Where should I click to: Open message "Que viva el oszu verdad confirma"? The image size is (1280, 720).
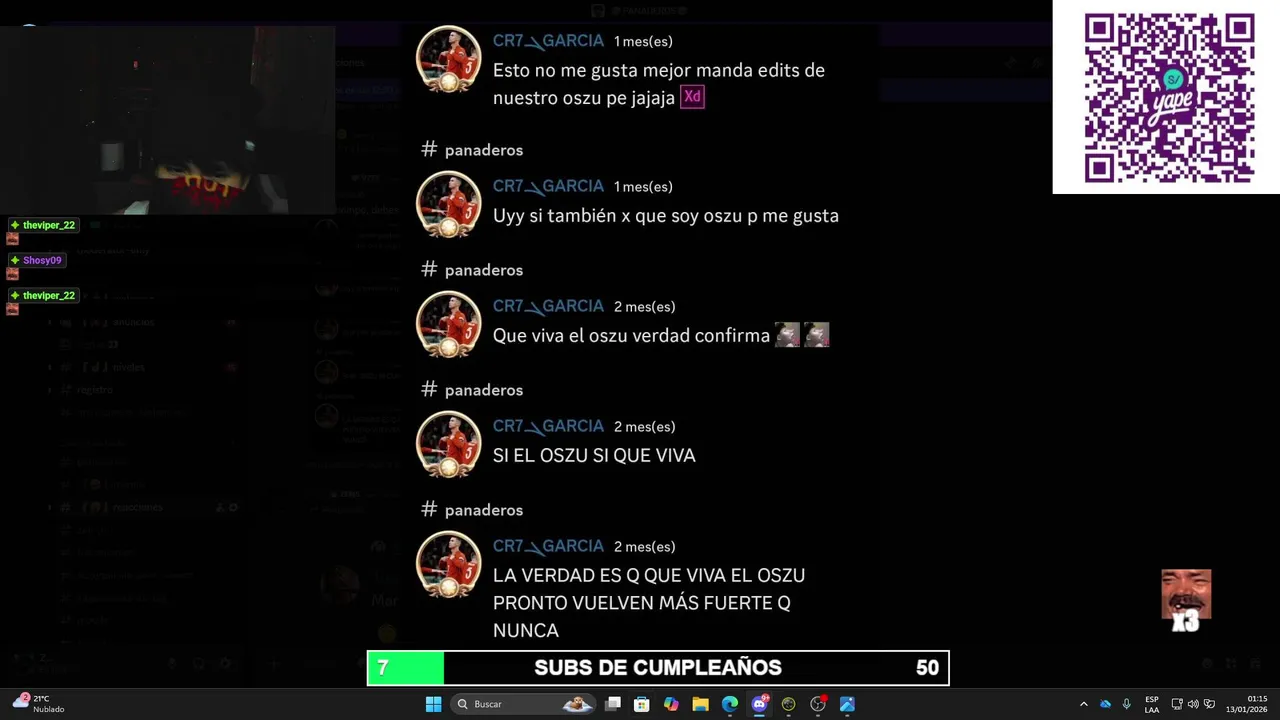631,336
